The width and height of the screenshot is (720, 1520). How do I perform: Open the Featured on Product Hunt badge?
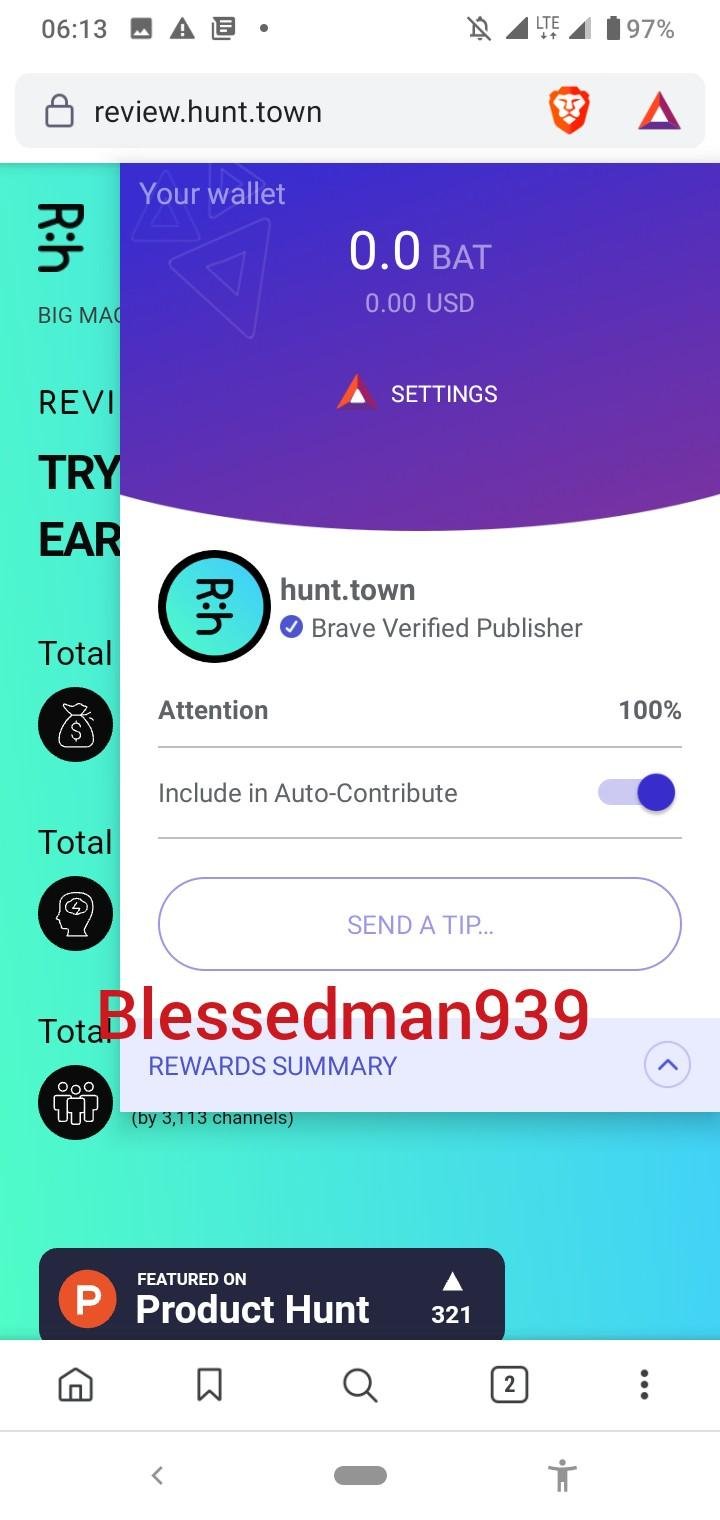click(x=272, y=1296)
